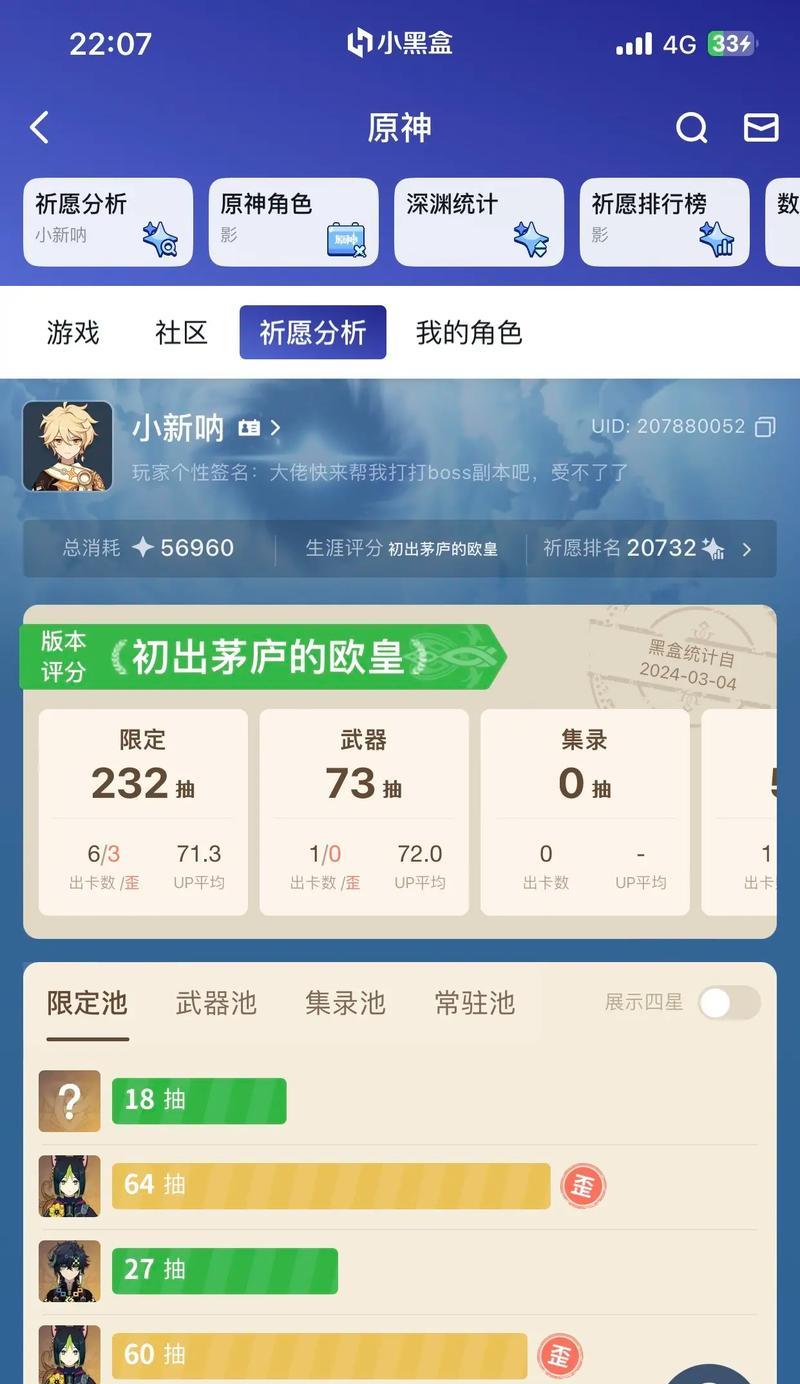
Task: Open the mail inbox icon
Action: tap(761, 128)
